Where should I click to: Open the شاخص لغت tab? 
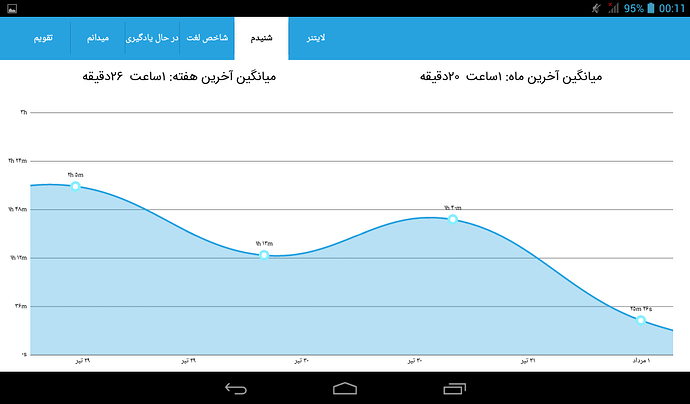click(x=207, y=38)
